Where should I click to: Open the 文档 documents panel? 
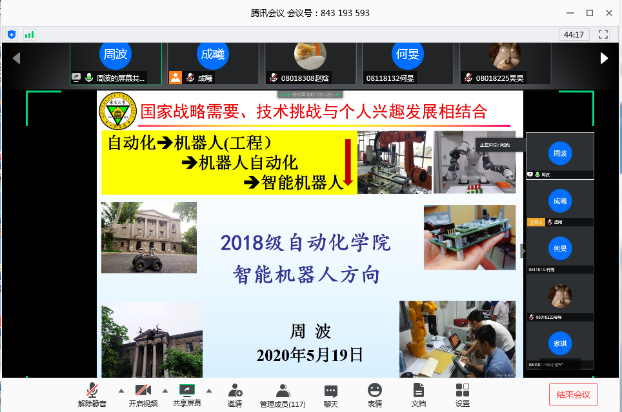click(418, 393)
